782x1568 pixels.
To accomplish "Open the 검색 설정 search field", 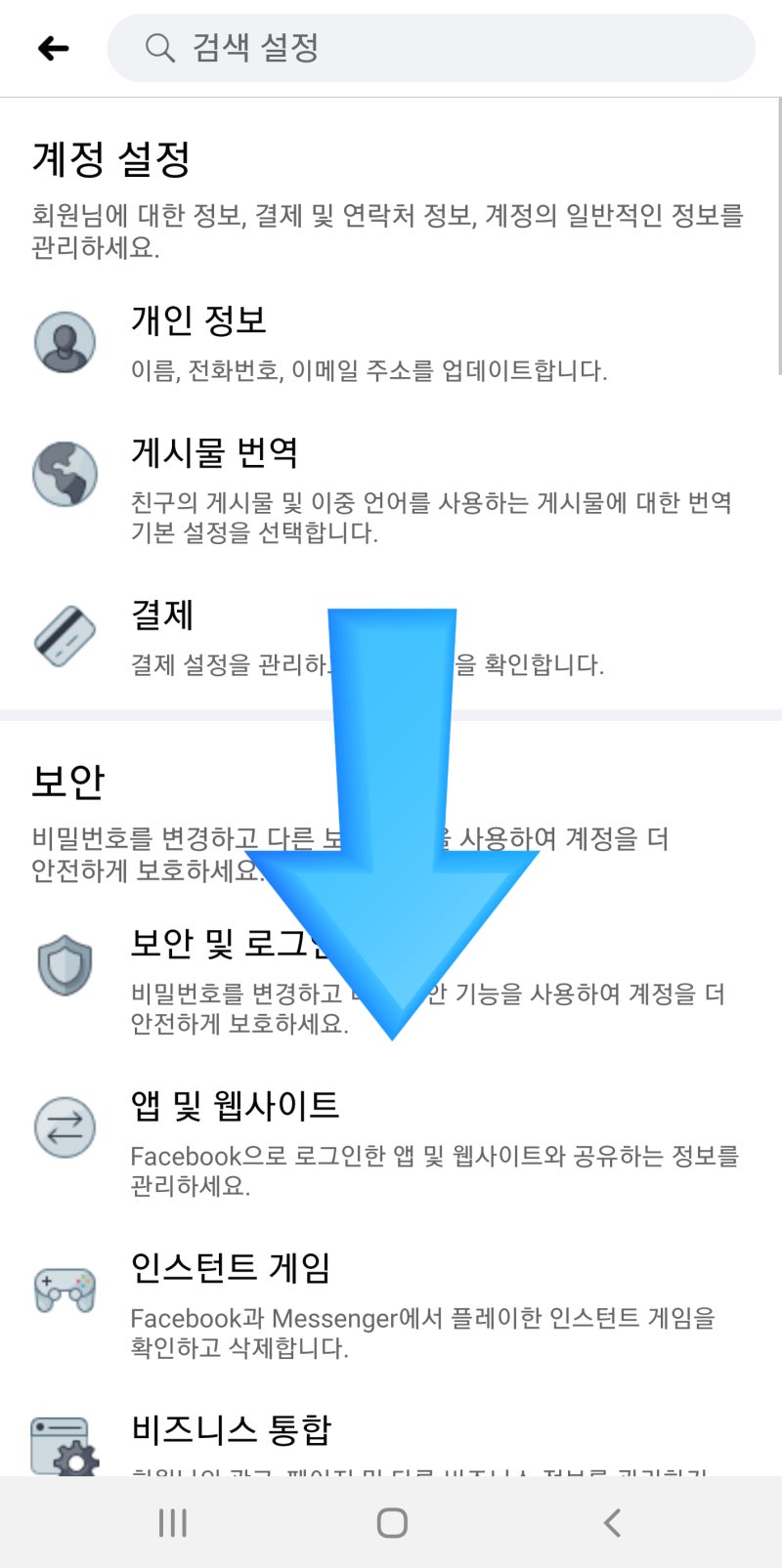I will coord(431,48).
